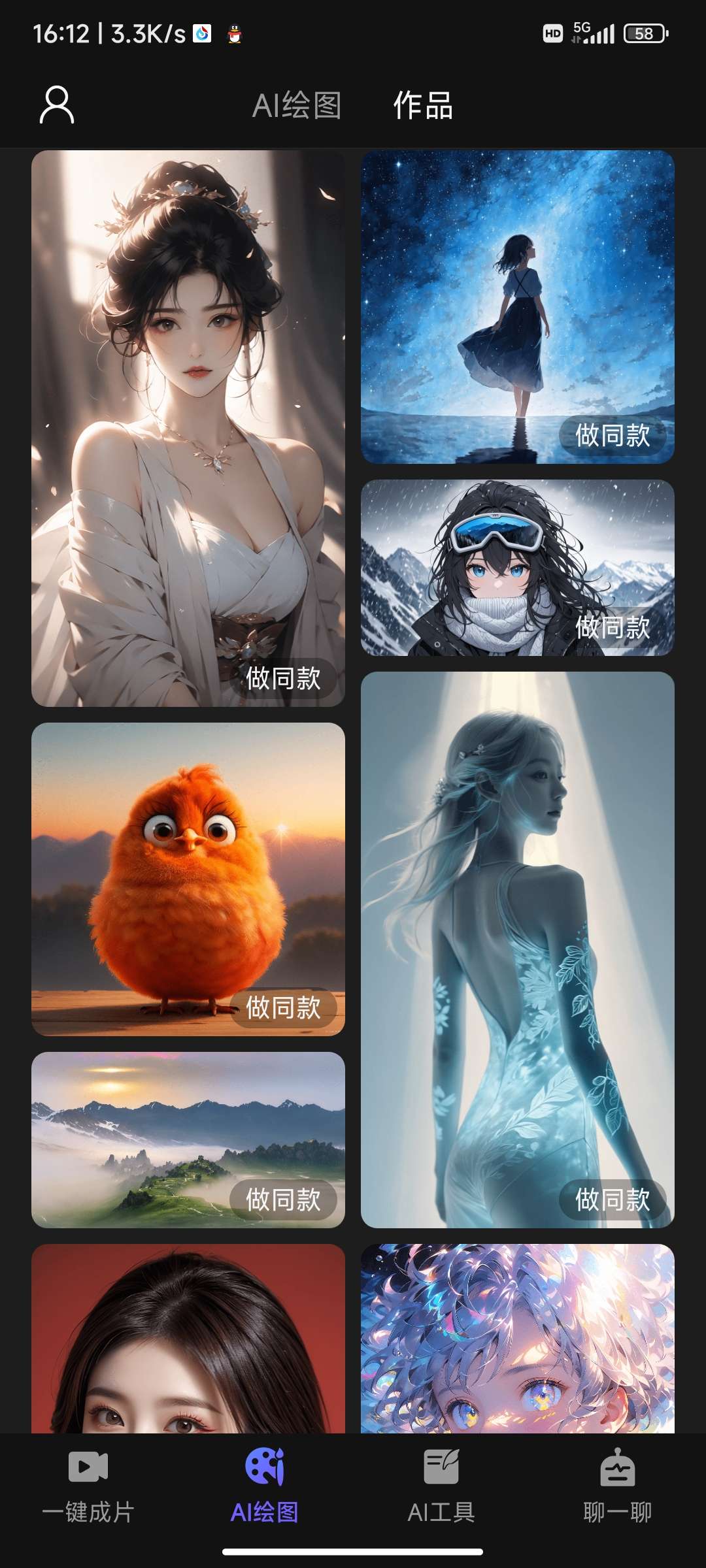Tap 做同款 on the orange fluffy bird
The height and width of the screenshot is (1568, 706).
click(x=283, y=1007)
